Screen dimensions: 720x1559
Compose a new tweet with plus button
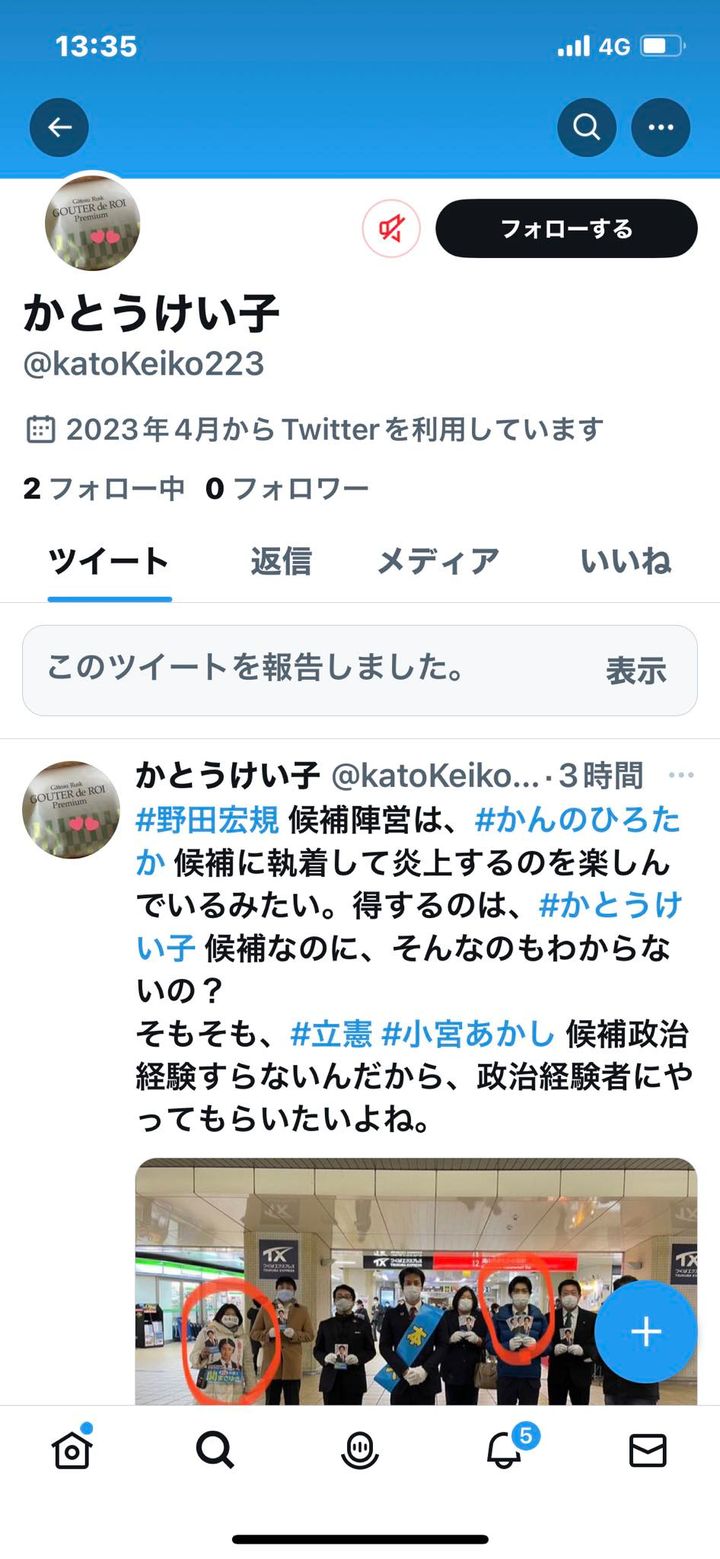point(646,1332)
